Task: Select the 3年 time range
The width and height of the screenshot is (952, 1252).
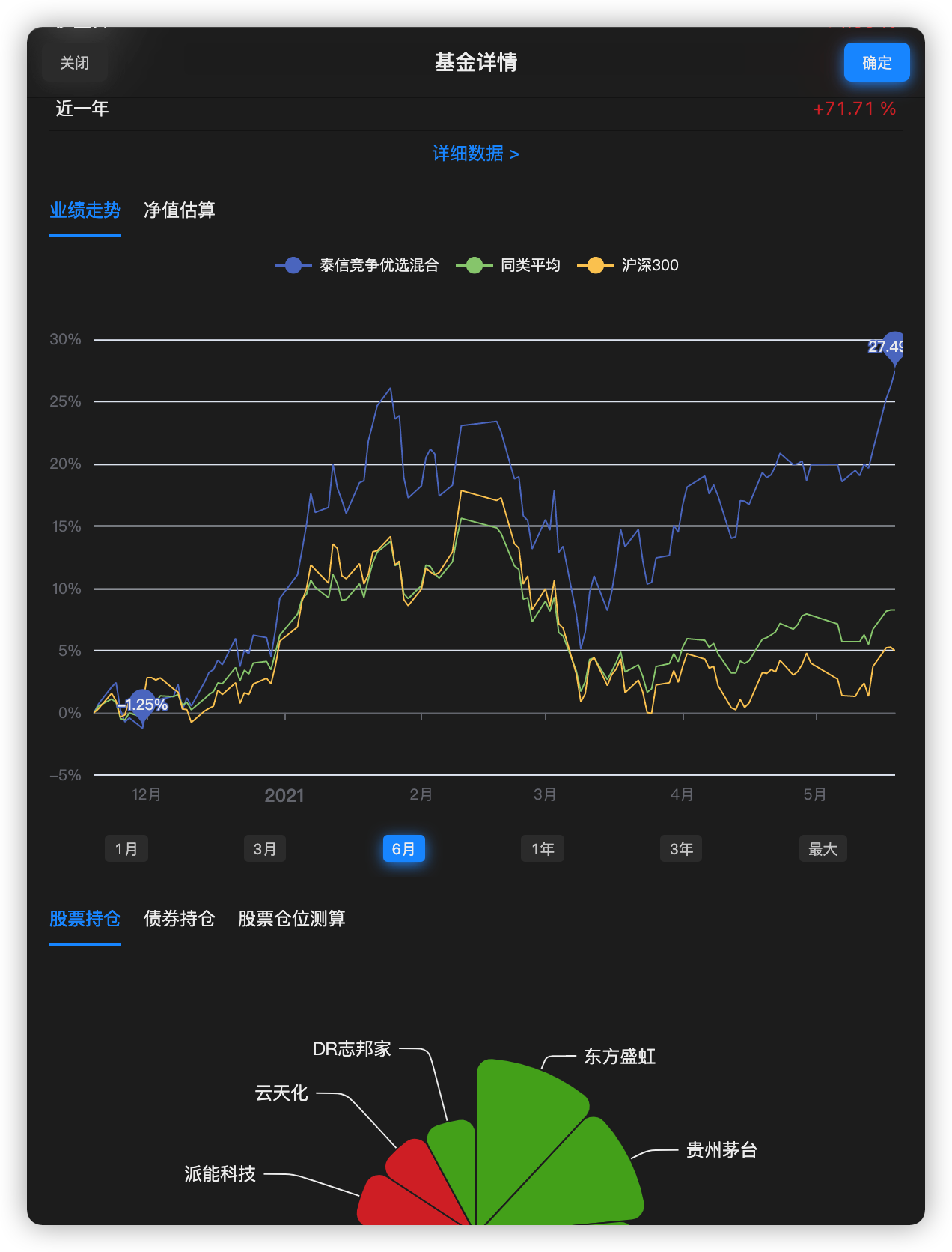Action: tap(680, 848)
